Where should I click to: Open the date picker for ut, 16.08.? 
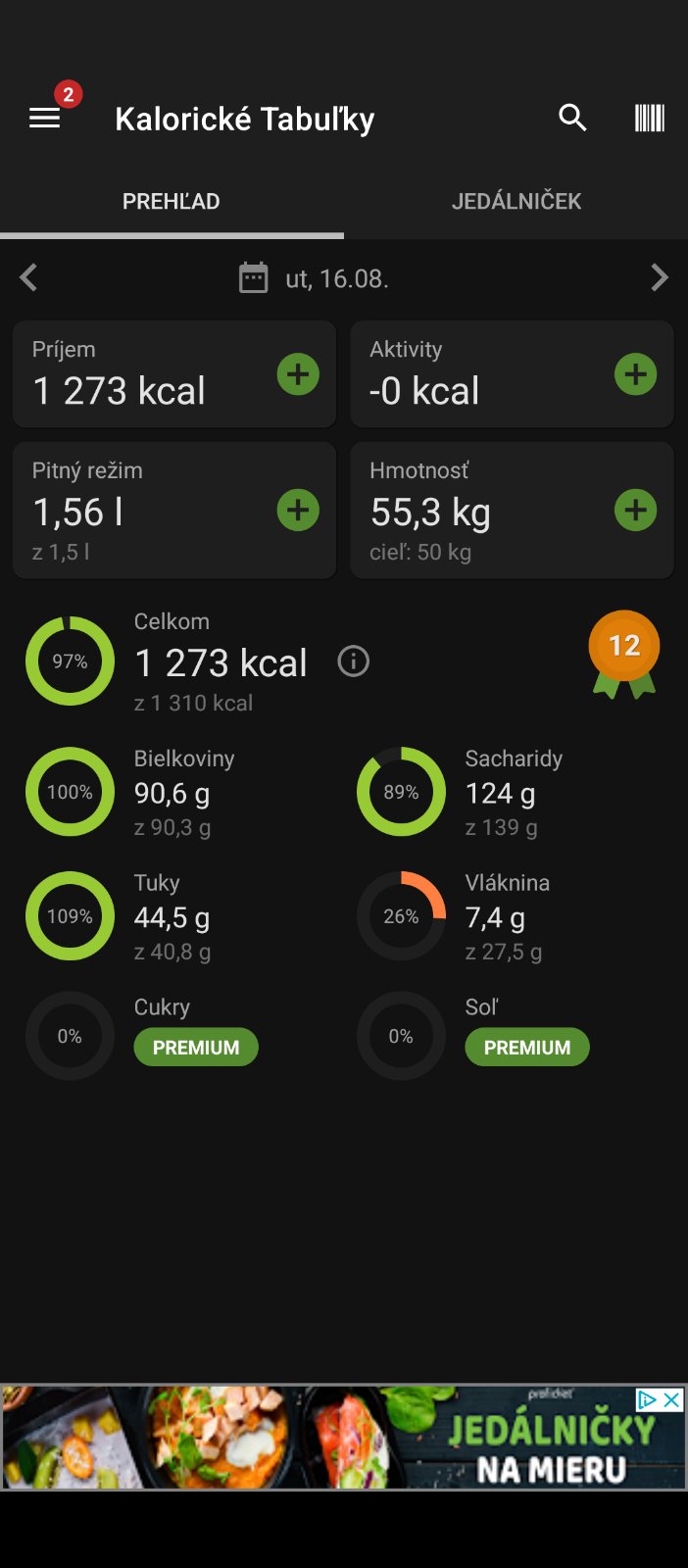pyautogui.click(x=314, y=278)
